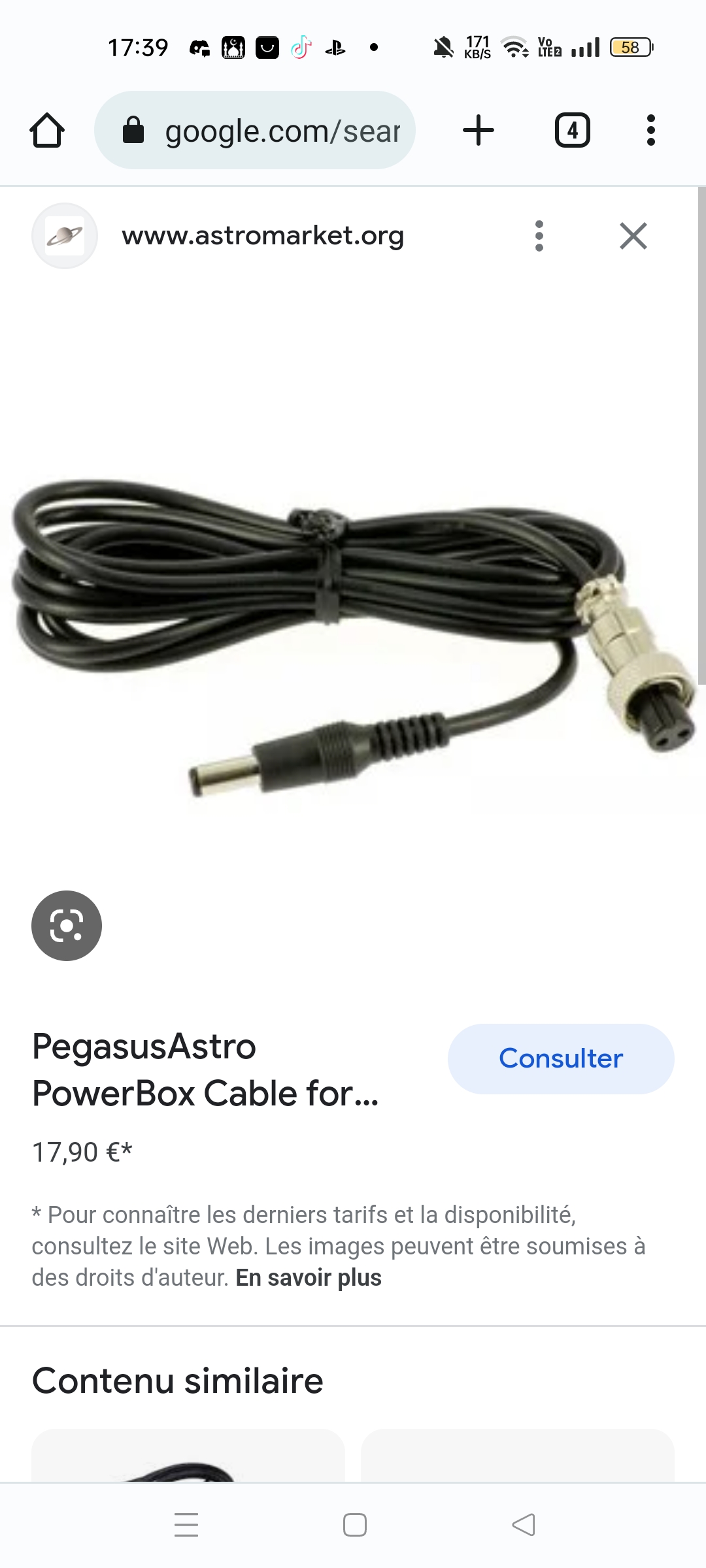This screenshot has width=706, height=1568.
Task: View the cable product image
Action: 353,637
